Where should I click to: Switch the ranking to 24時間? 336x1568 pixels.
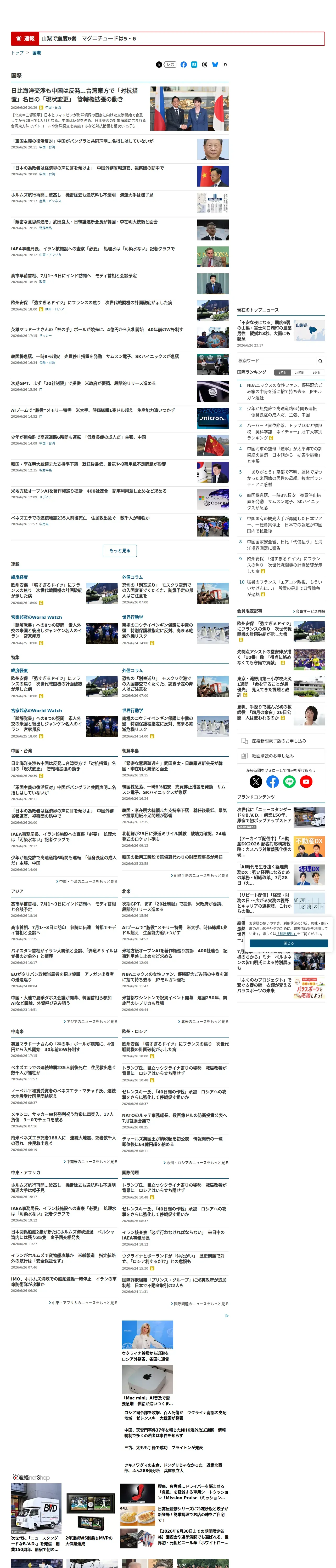pyautogui.click(x=299, y=372)
